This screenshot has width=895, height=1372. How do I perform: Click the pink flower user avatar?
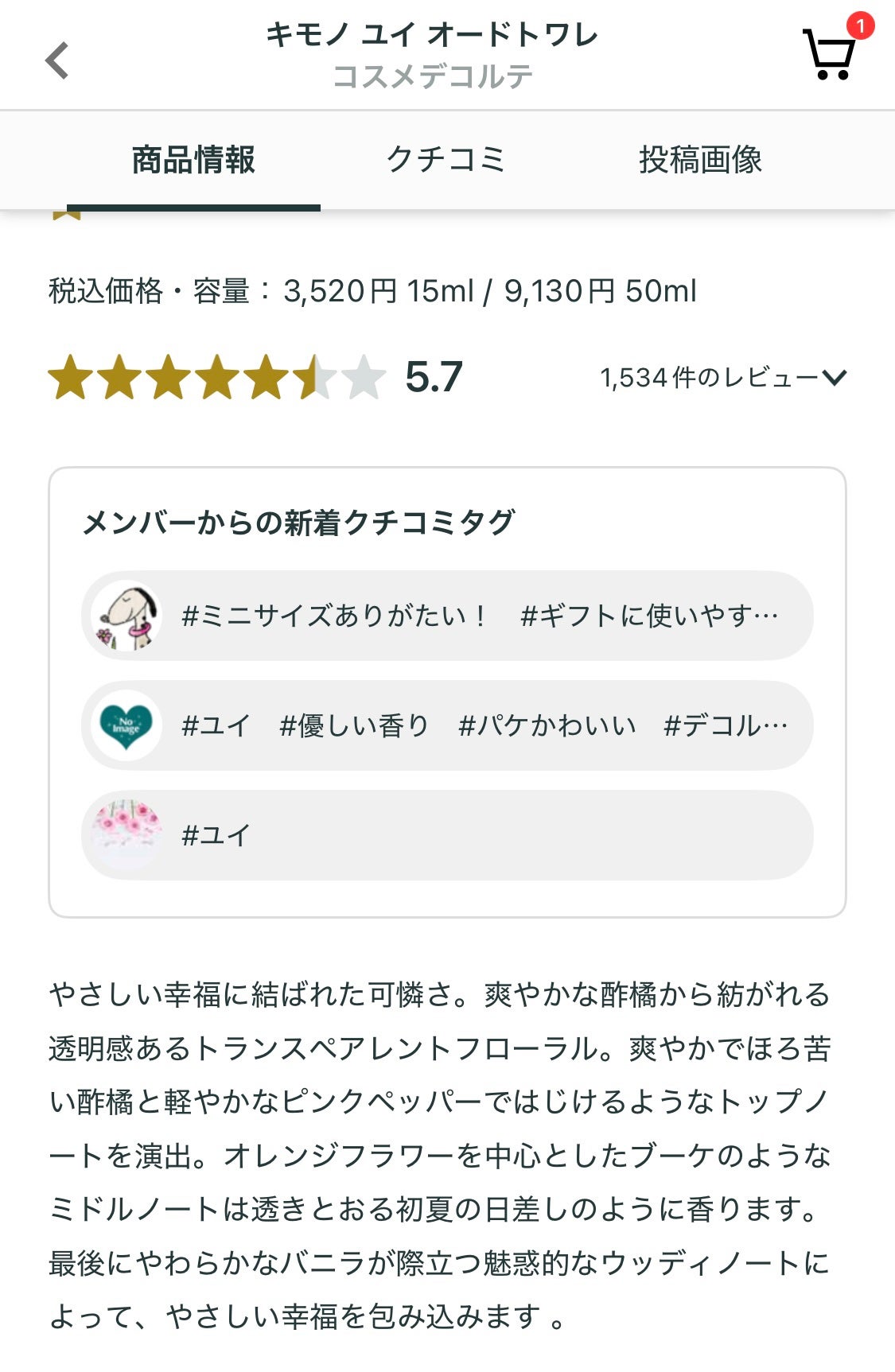pos(125,833)
